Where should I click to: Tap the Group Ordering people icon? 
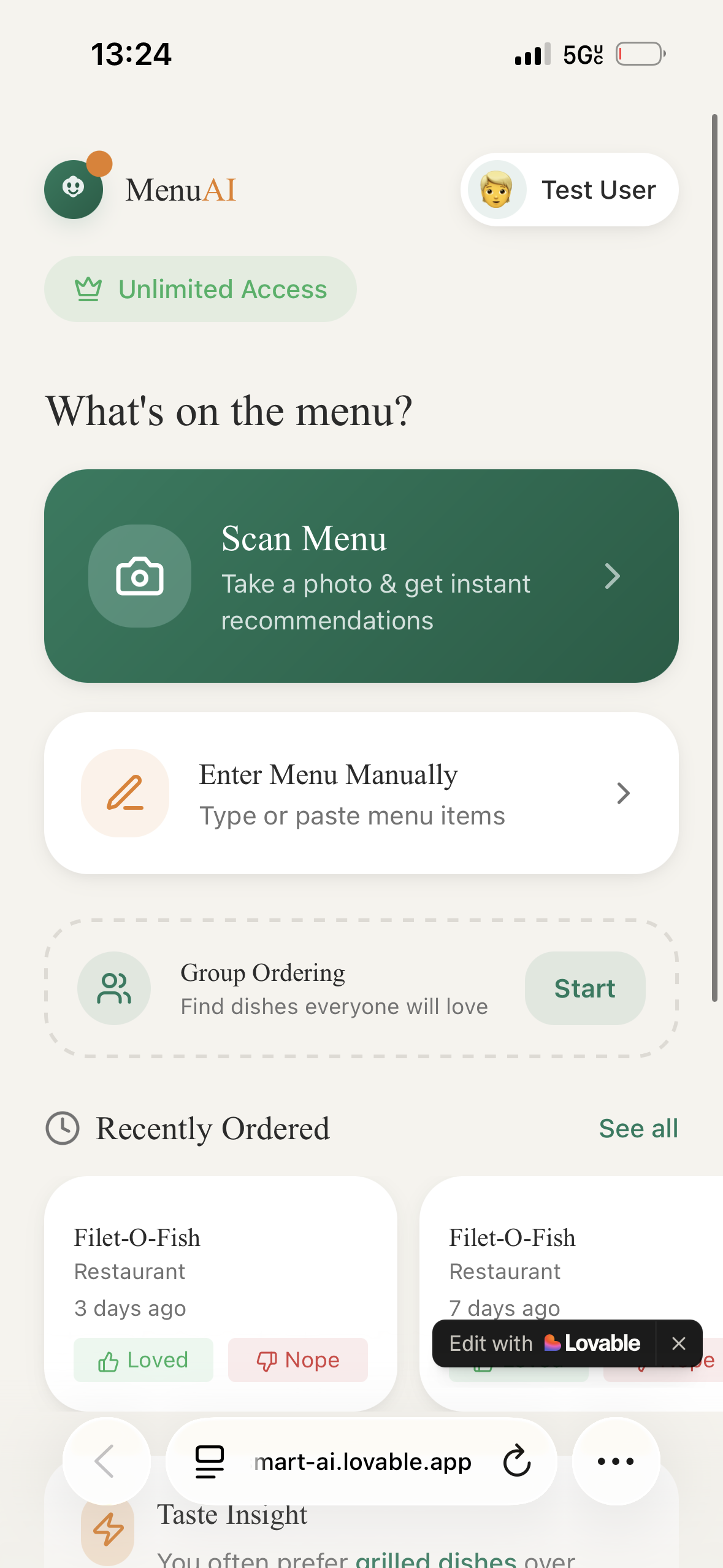[x=114, y=988]
